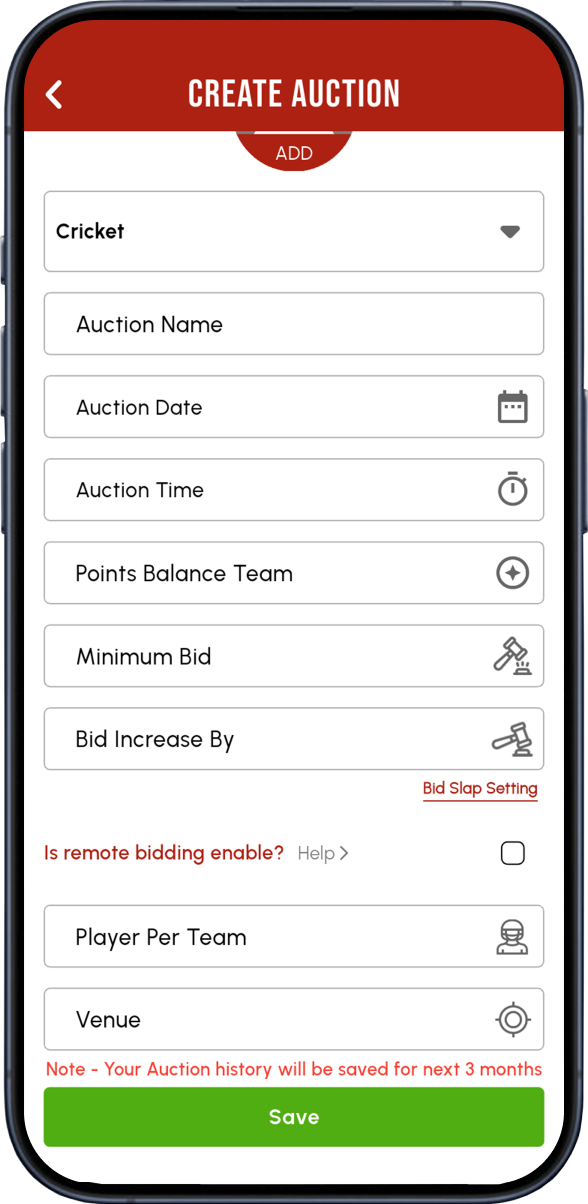
Task: Tap the ADD image button
Action: 294,150
